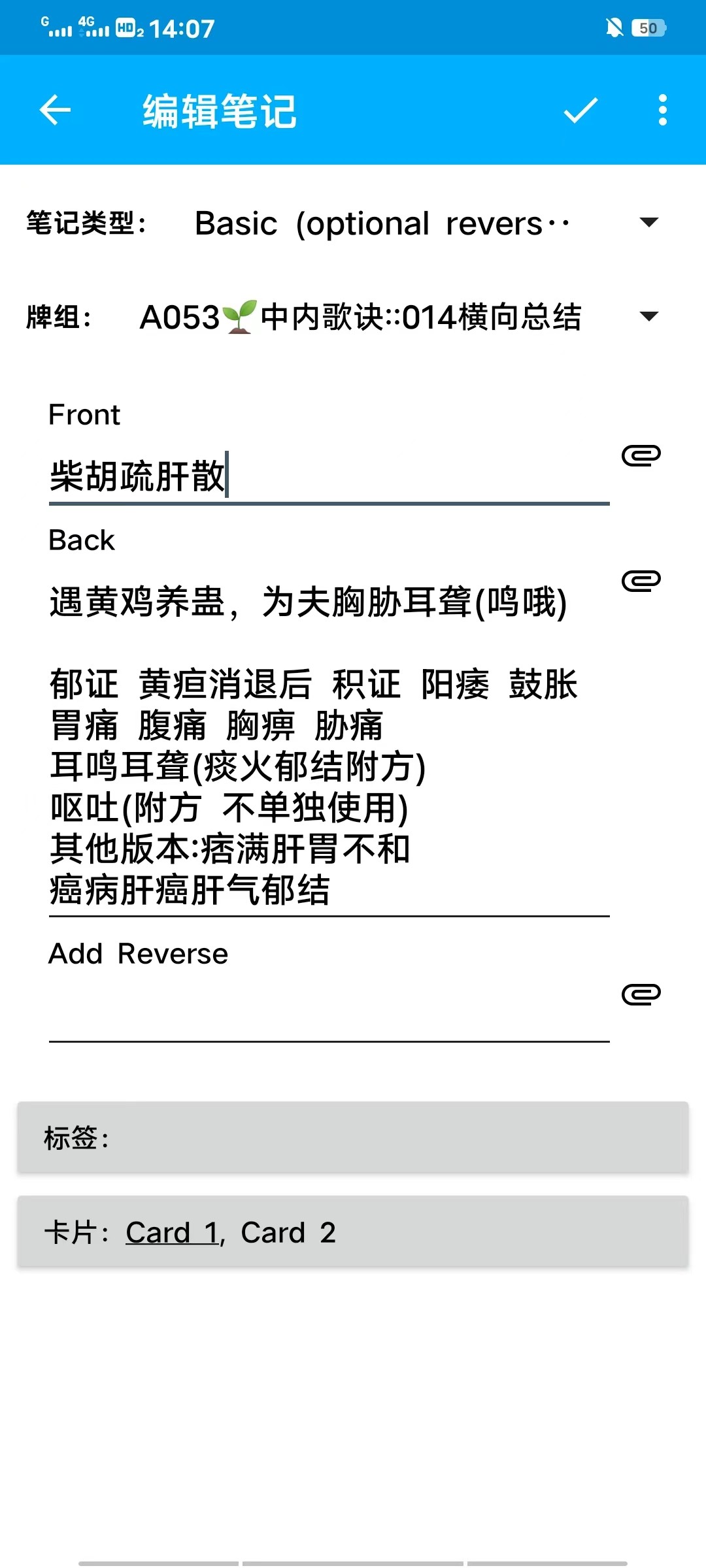Attach media to the Front field
The image size is (706, 1568).
coord(641,455)
